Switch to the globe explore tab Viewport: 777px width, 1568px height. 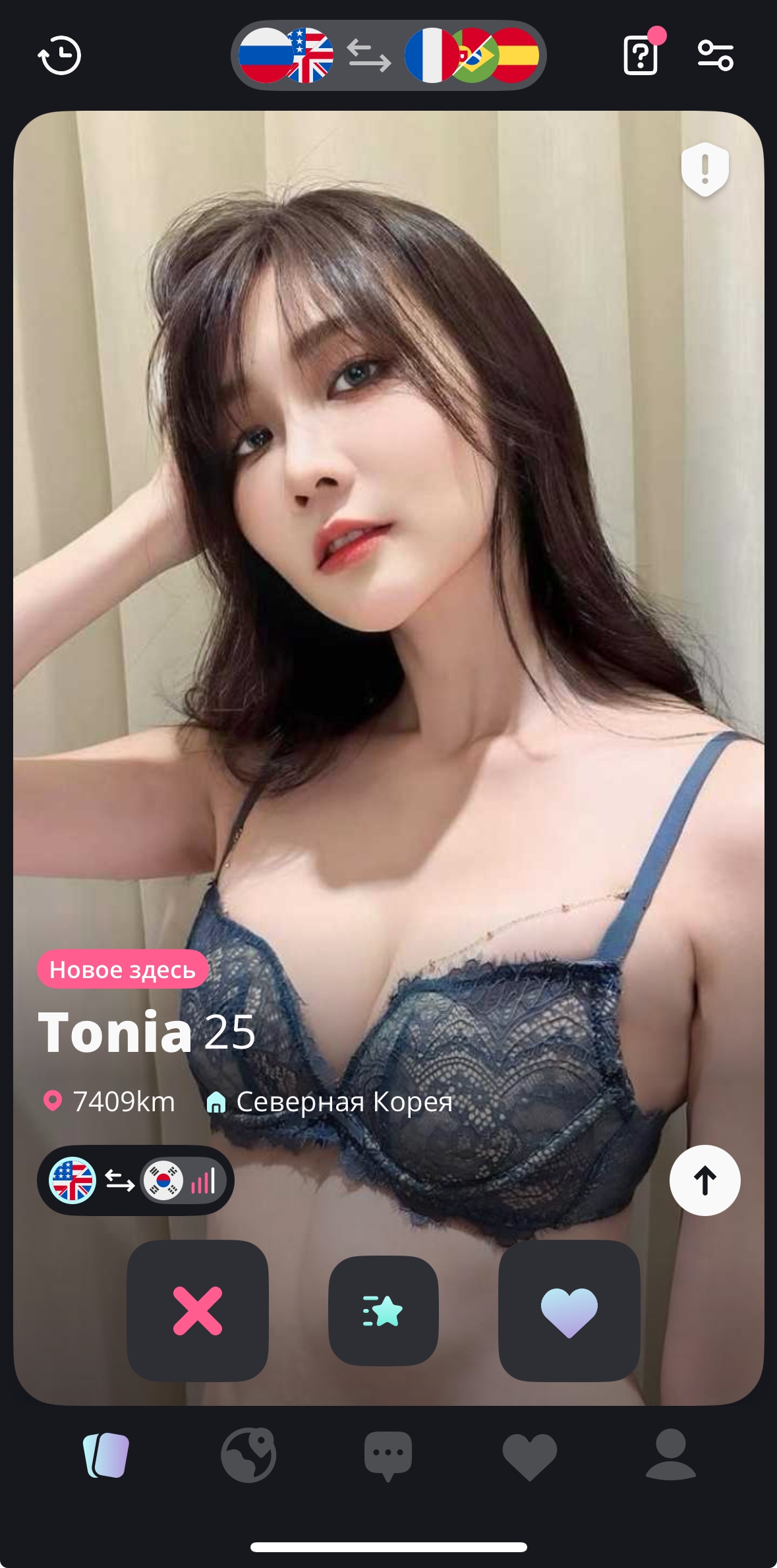tap(248, 1455)
